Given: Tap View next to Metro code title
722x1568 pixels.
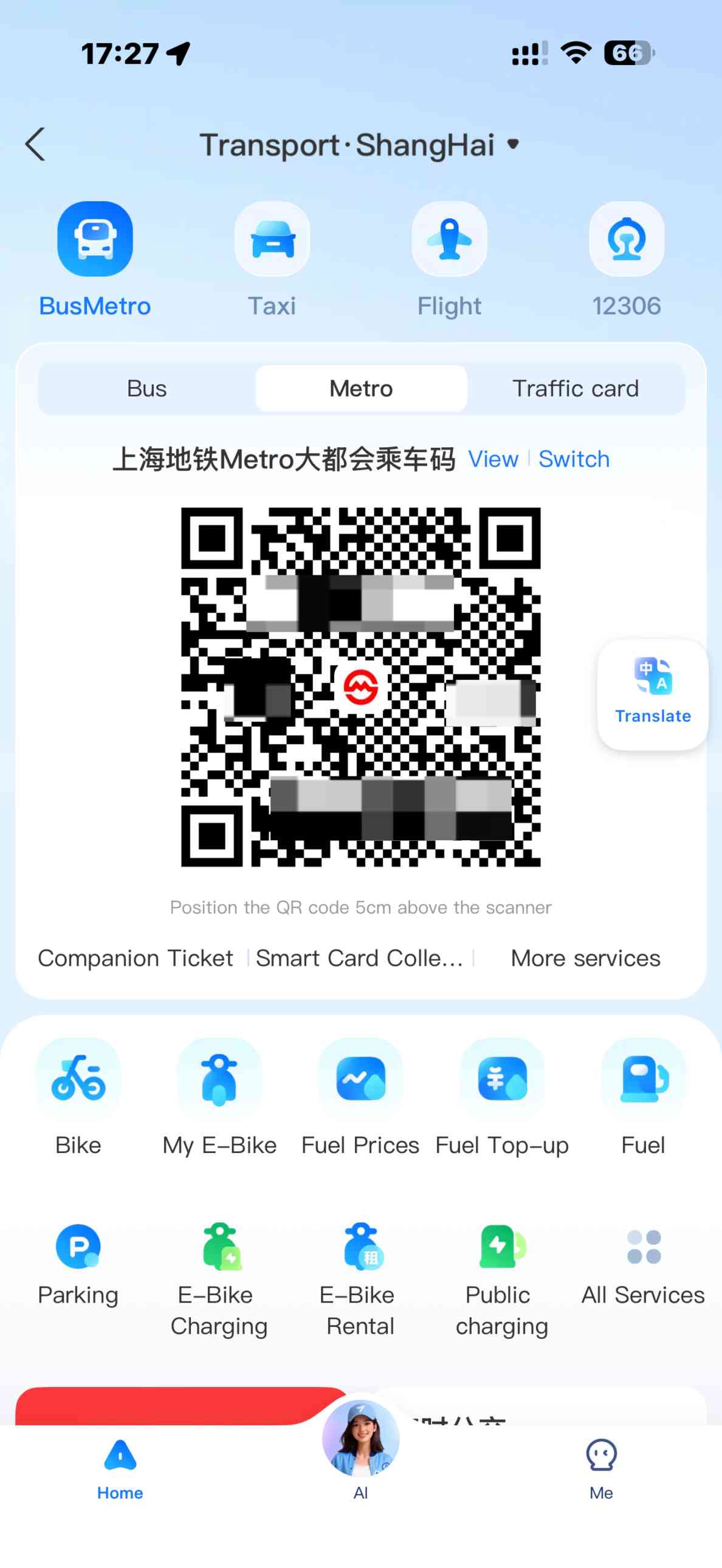Looking at the screenshot, I should click(x=493, y=459).
